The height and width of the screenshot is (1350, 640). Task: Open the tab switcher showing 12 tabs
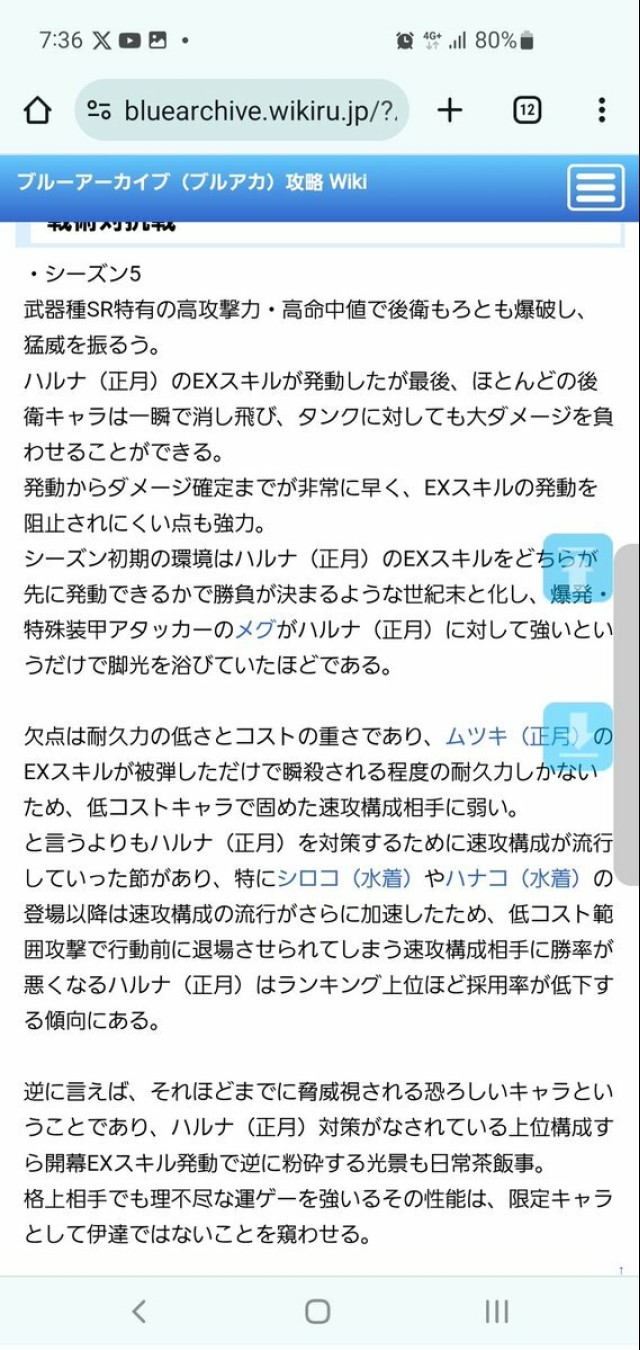527,110
